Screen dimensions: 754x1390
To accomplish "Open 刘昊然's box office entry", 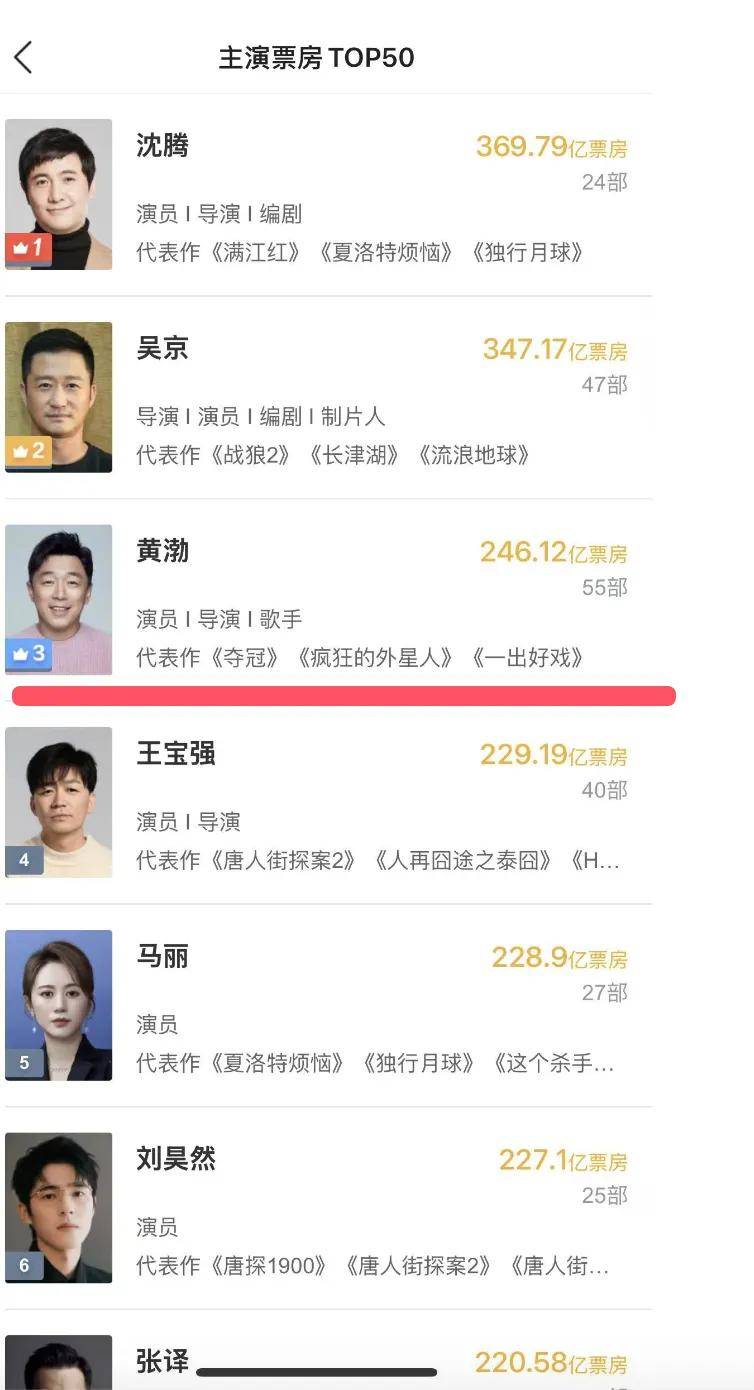I will click(x=327, y=1208).
